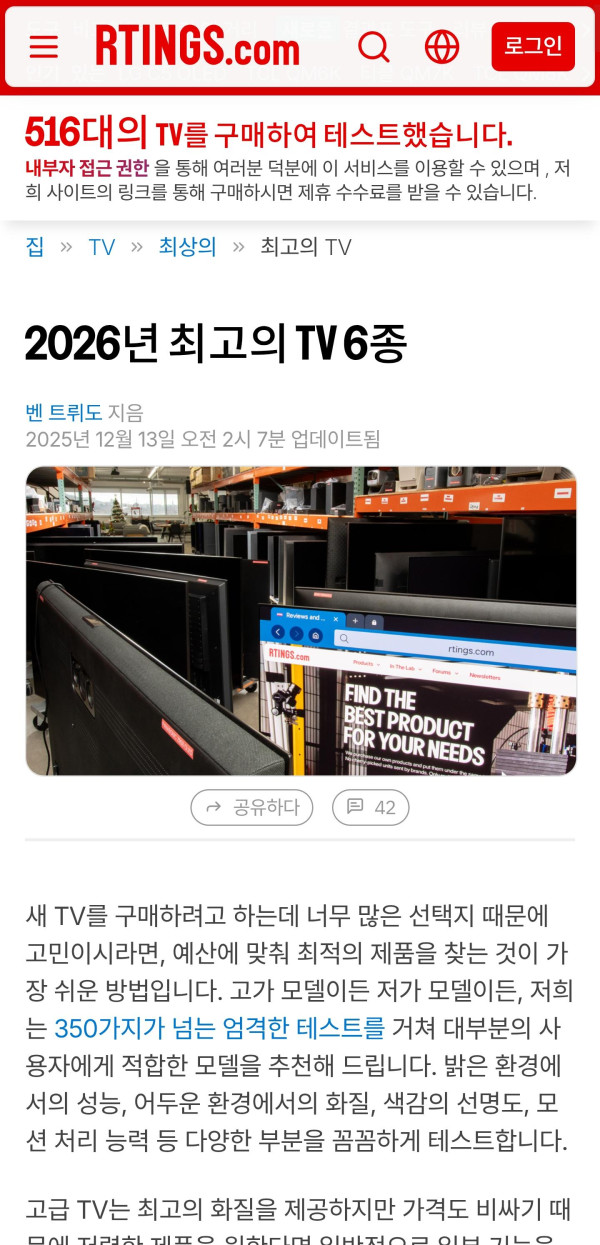Open the 350가지가 넘는 엄격한 테스트를 link
Viewport: 600px width, 1245px height.
click(219, 1027)
